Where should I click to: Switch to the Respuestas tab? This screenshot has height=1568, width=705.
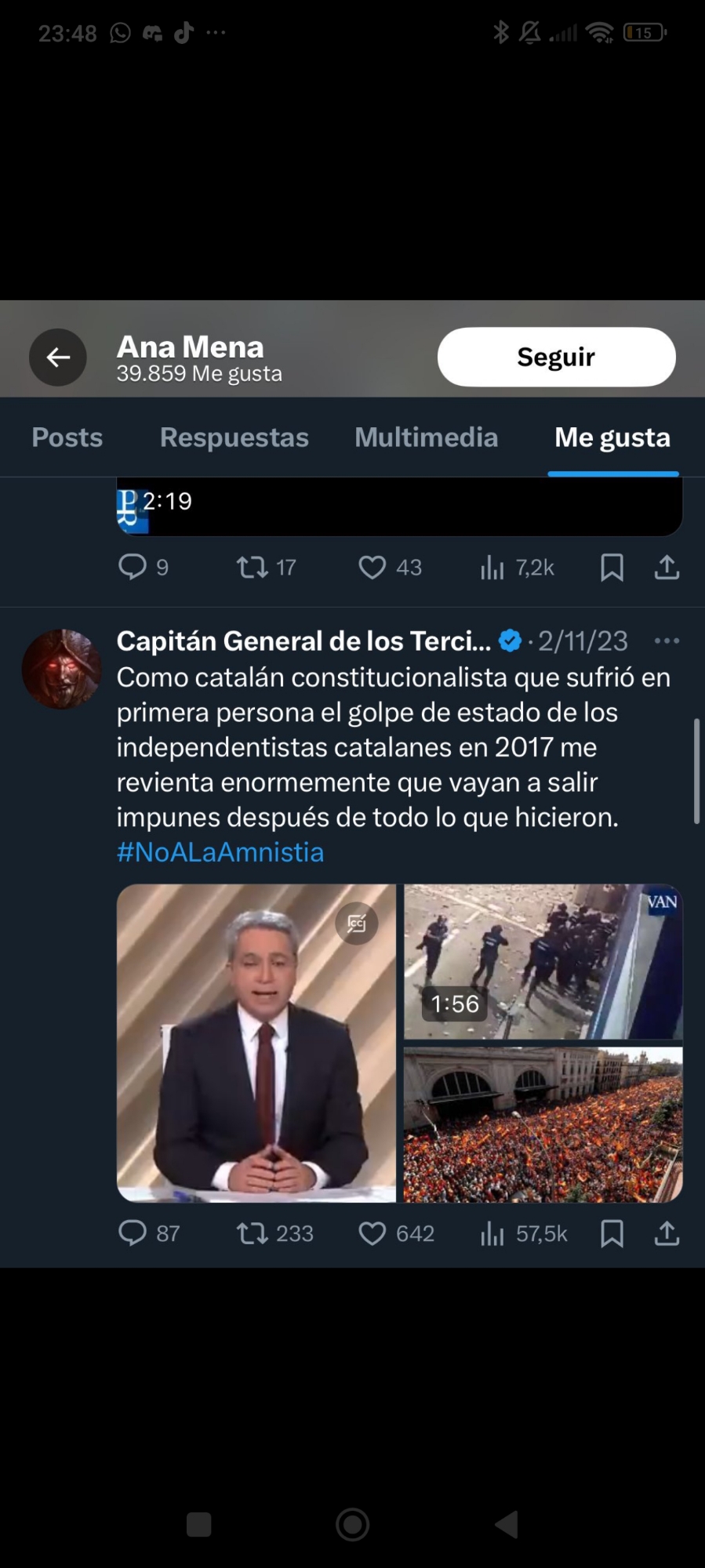click(x=234, y=437)
